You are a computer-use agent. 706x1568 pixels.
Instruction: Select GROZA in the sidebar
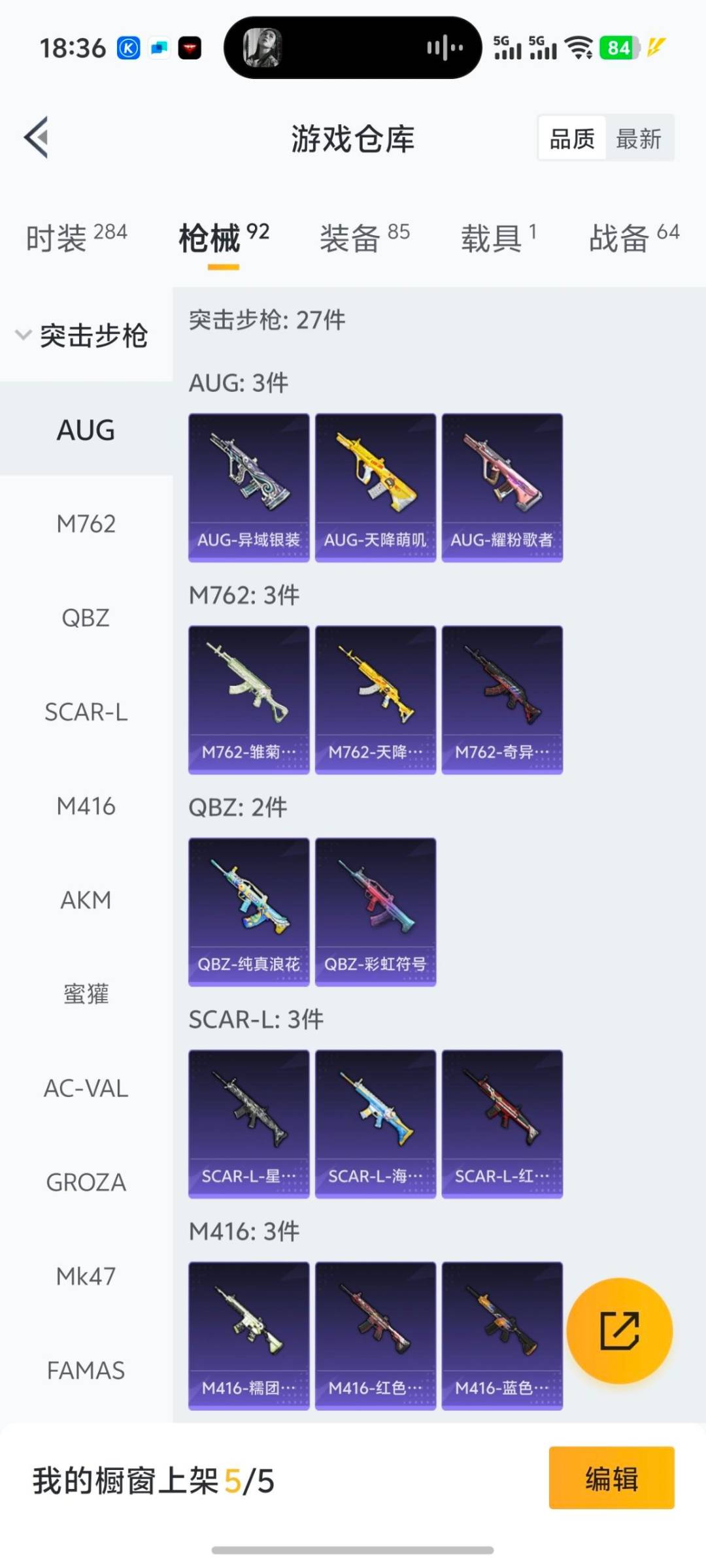pos(86,1183)
